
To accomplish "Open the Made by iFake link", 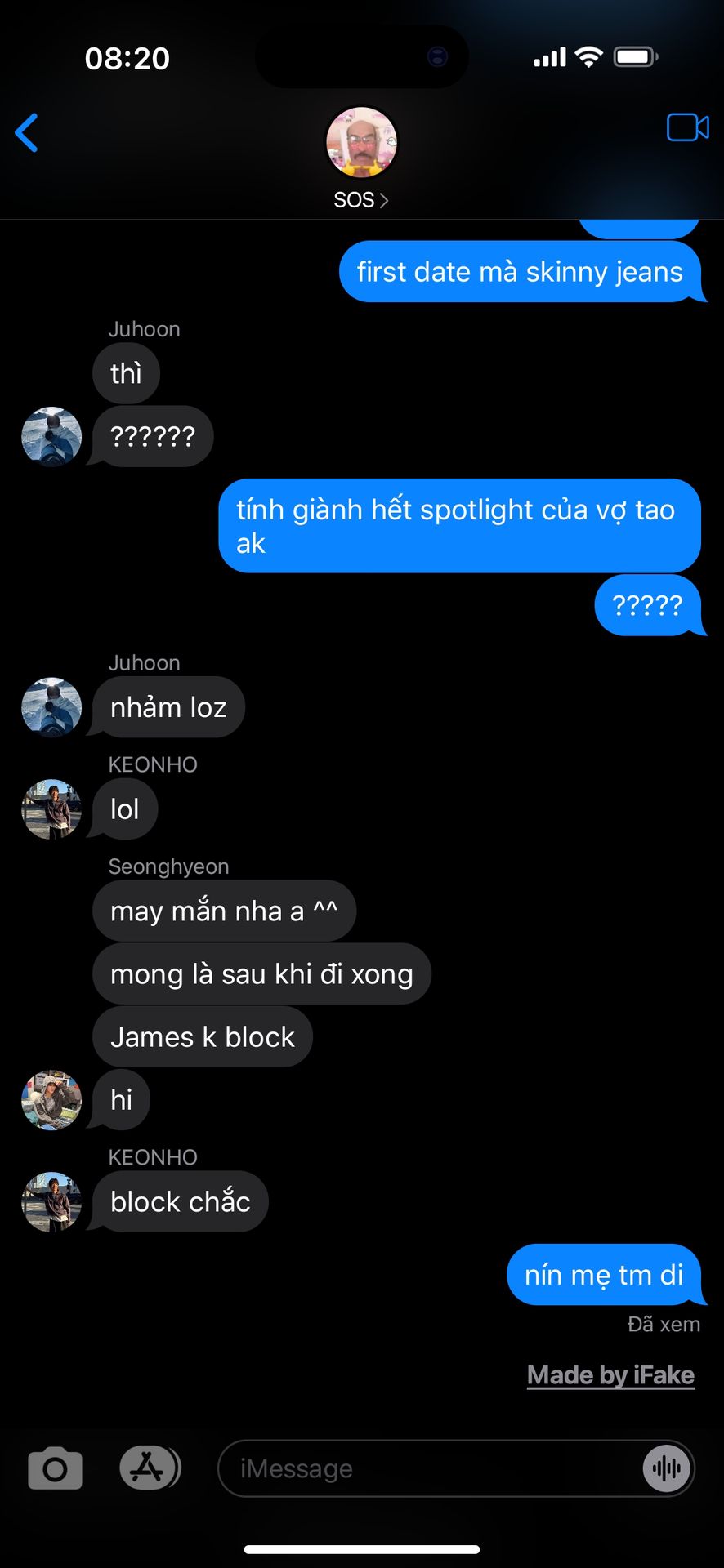I will pos(610,1376).
